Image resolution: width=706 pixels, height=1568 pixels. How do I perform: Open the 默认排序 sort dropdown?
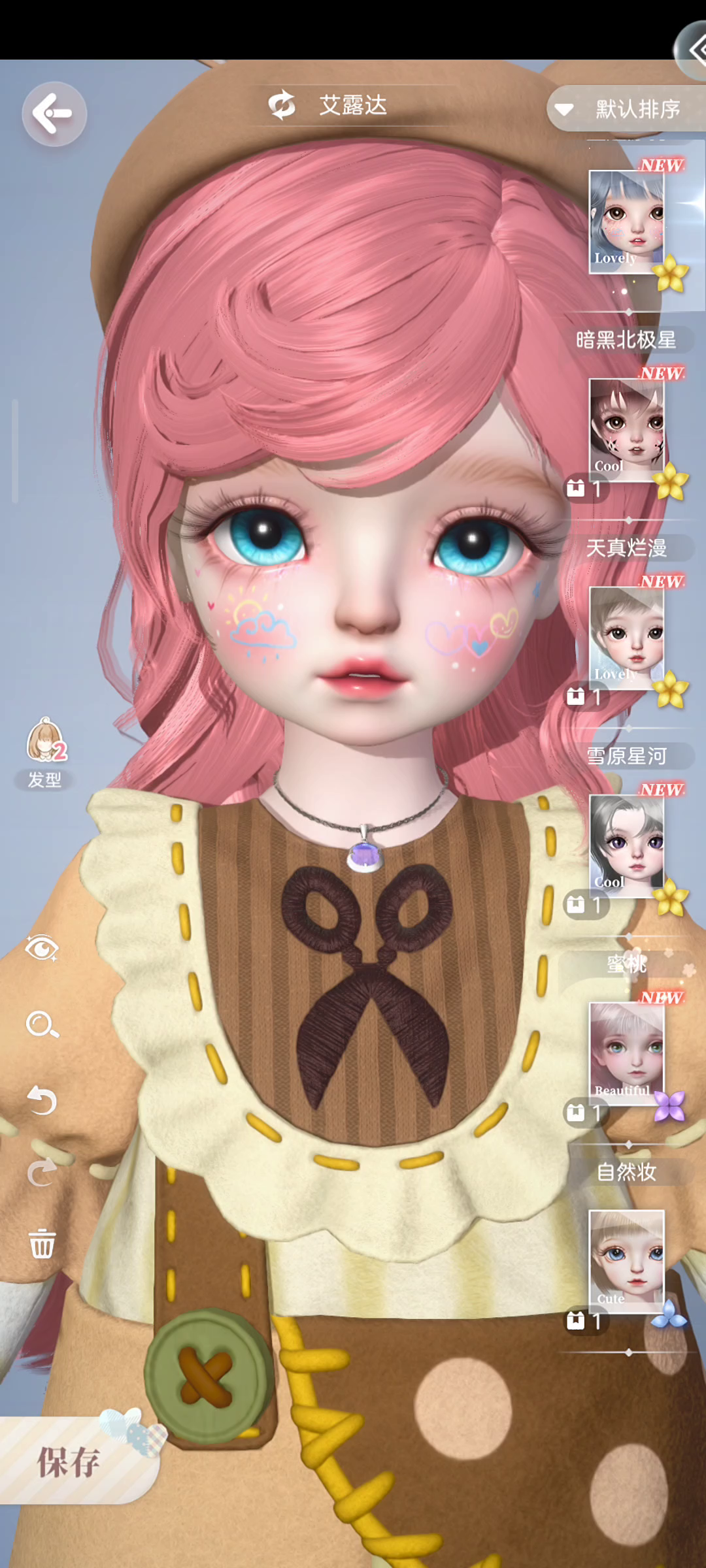click(x=626, y=108)
